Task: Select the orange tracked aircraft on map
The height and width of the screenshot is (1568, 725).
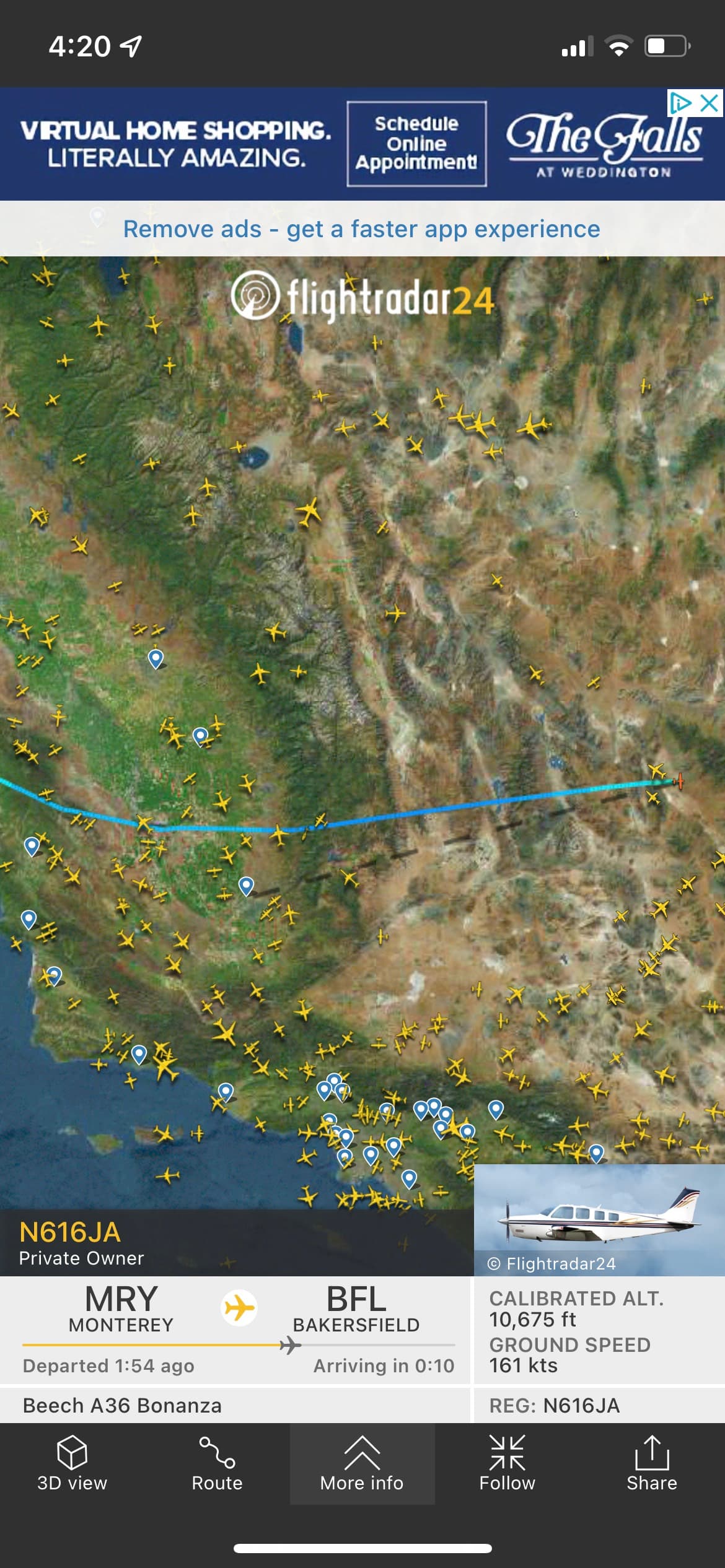Action: (680, 781)
